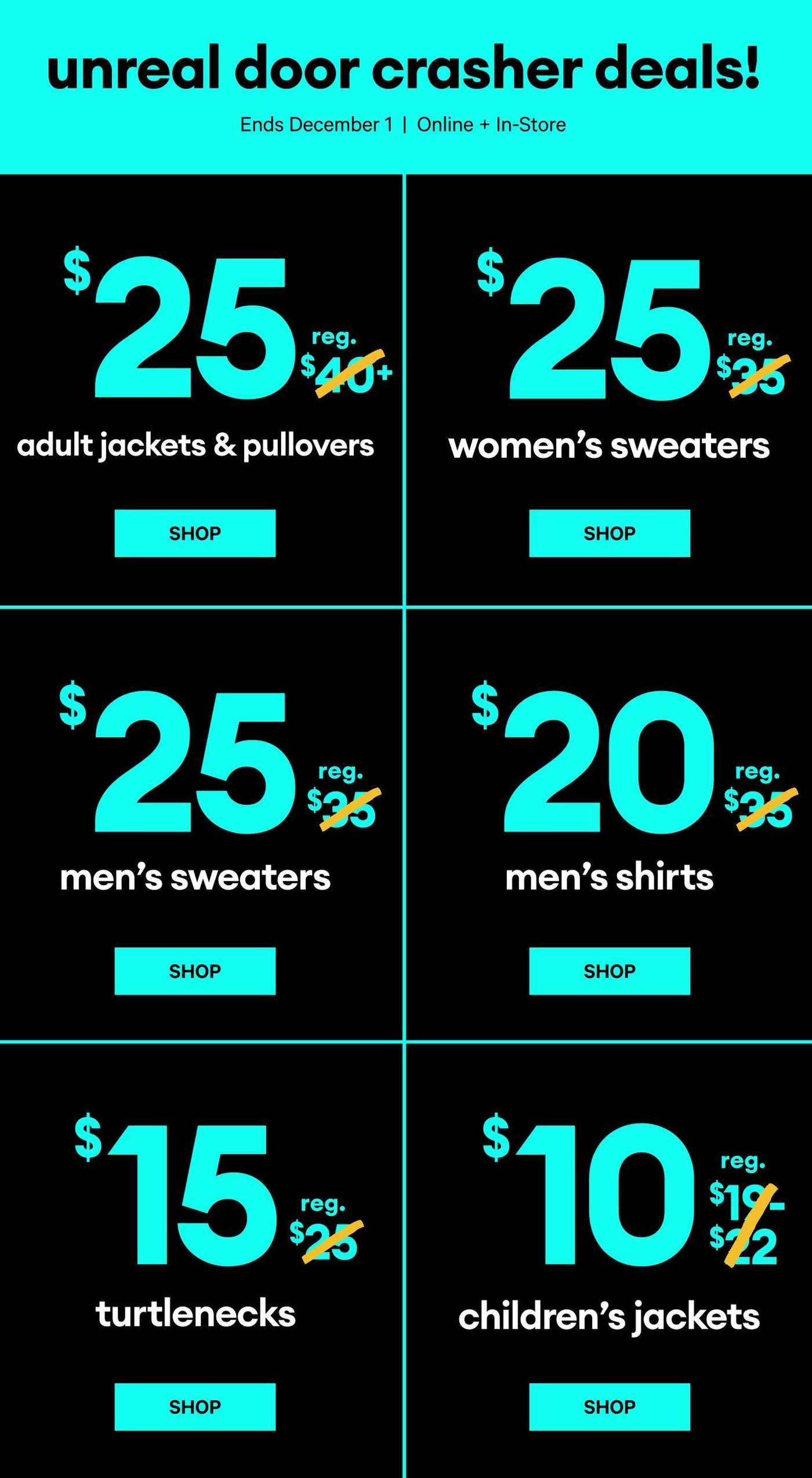This screenshot has height=1478, width=812.
Task: Open the men's sweaters SHOP button
Action: point(195,971)
